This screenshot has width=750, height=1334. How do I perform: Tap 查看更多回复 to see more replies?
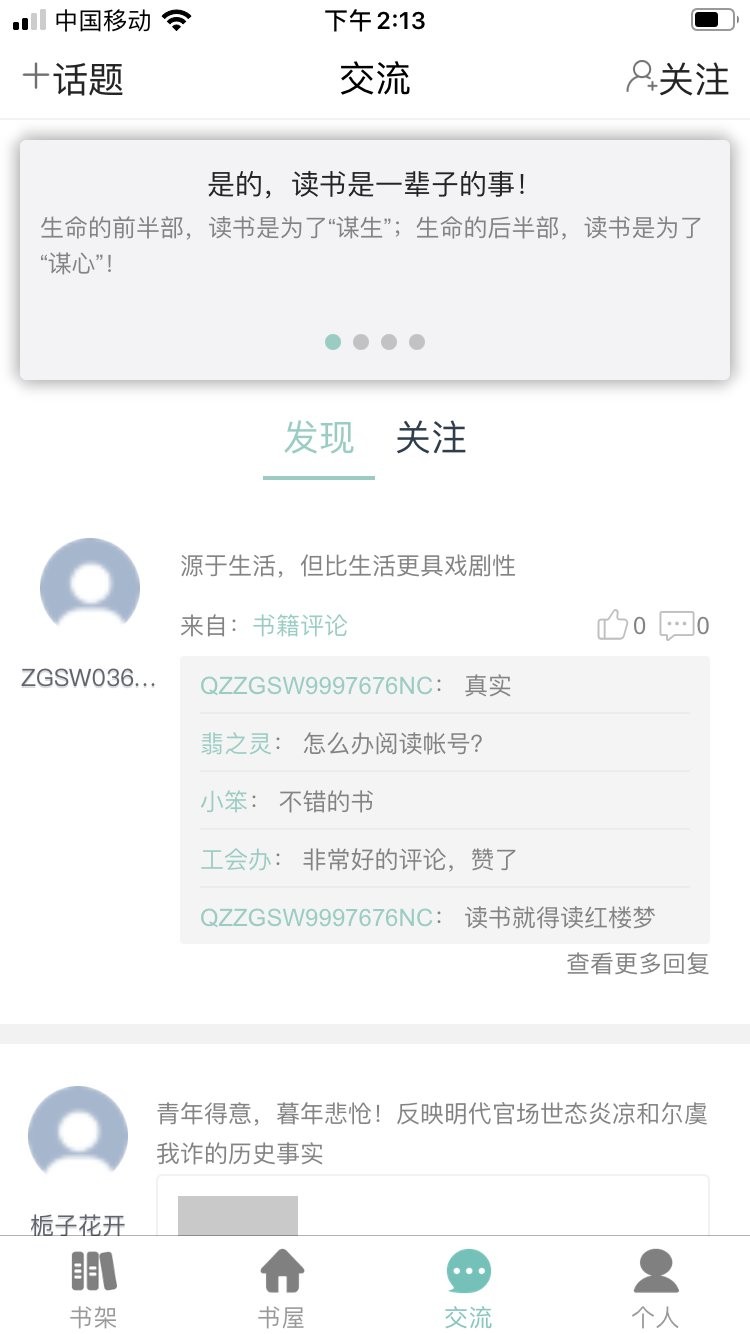pos(638,964)
